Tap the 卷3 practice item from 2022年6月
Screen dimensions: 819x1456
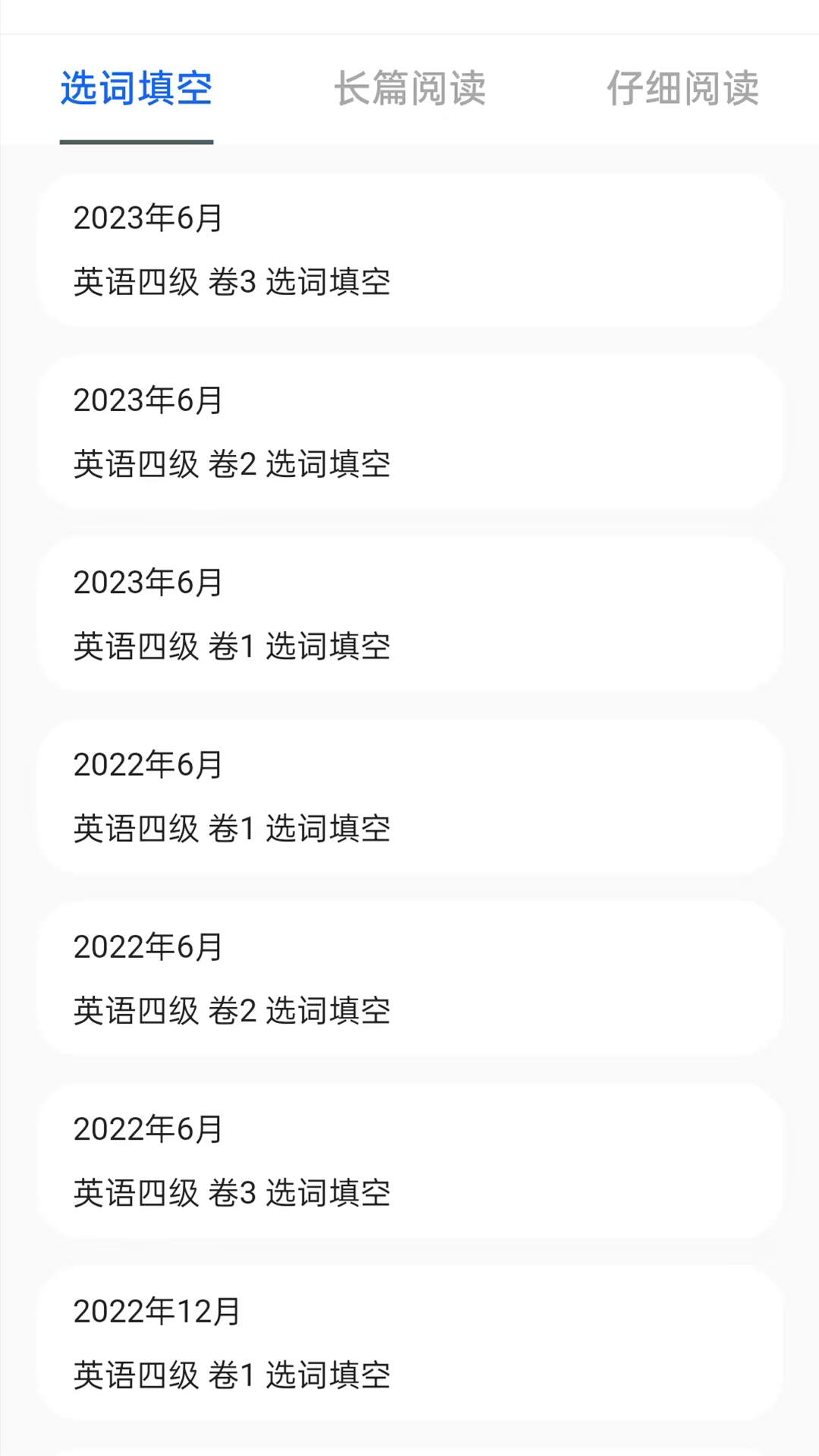[409, 1160]
